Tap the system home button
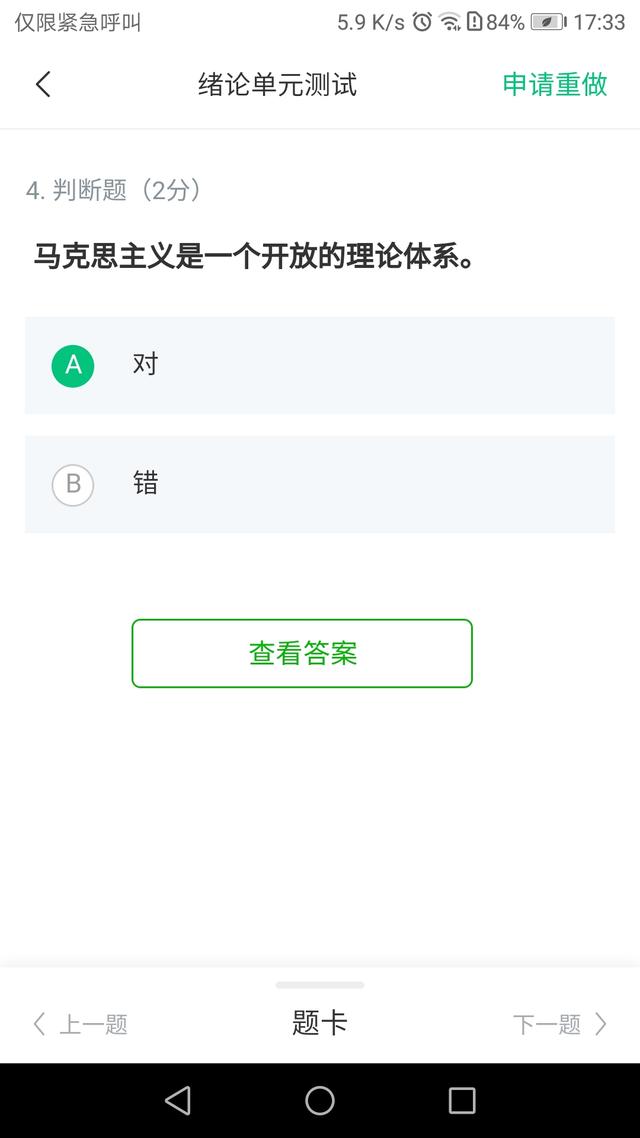 [320, 1100]
